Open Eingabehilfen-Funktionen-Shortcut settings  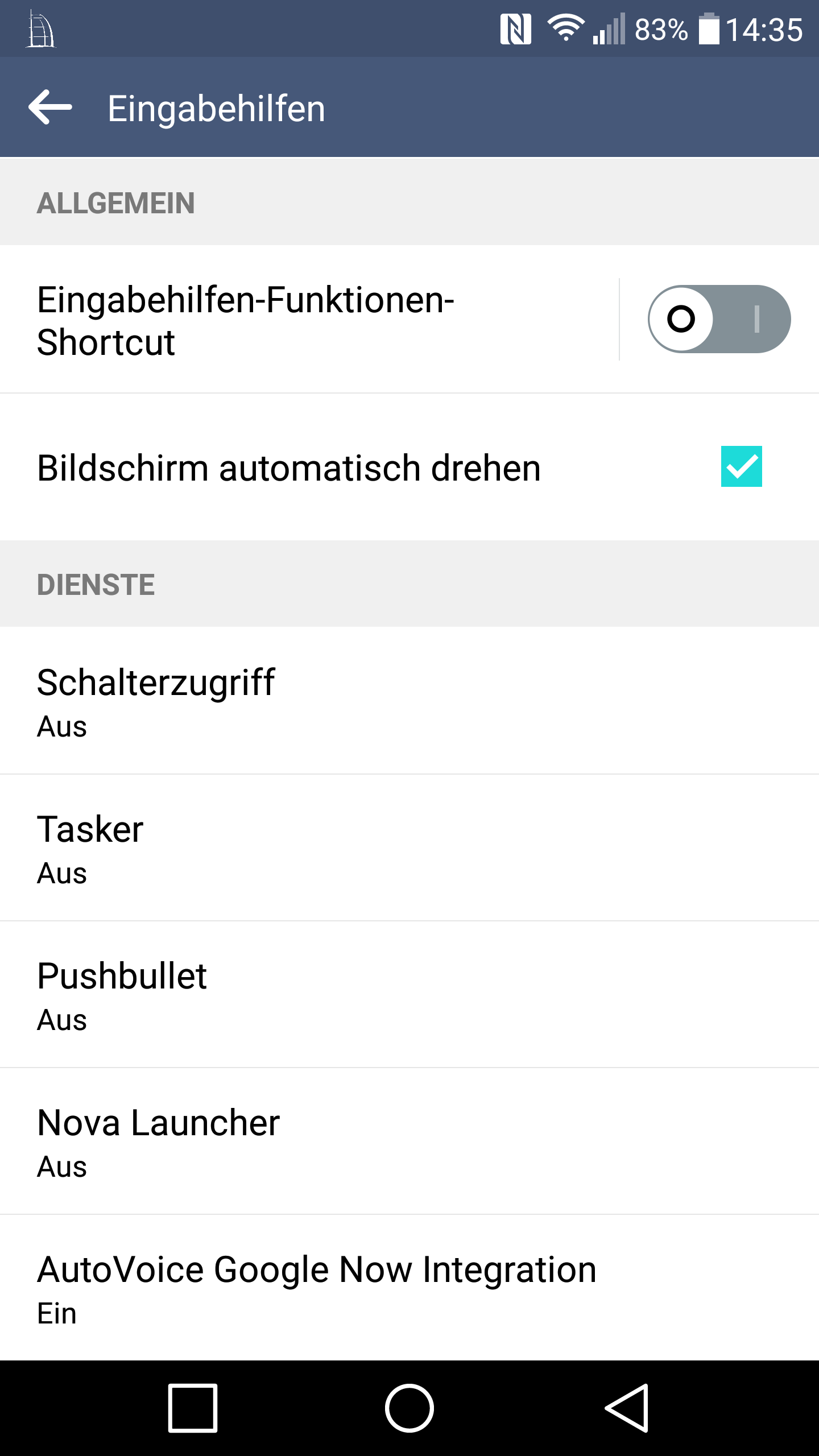307,320
